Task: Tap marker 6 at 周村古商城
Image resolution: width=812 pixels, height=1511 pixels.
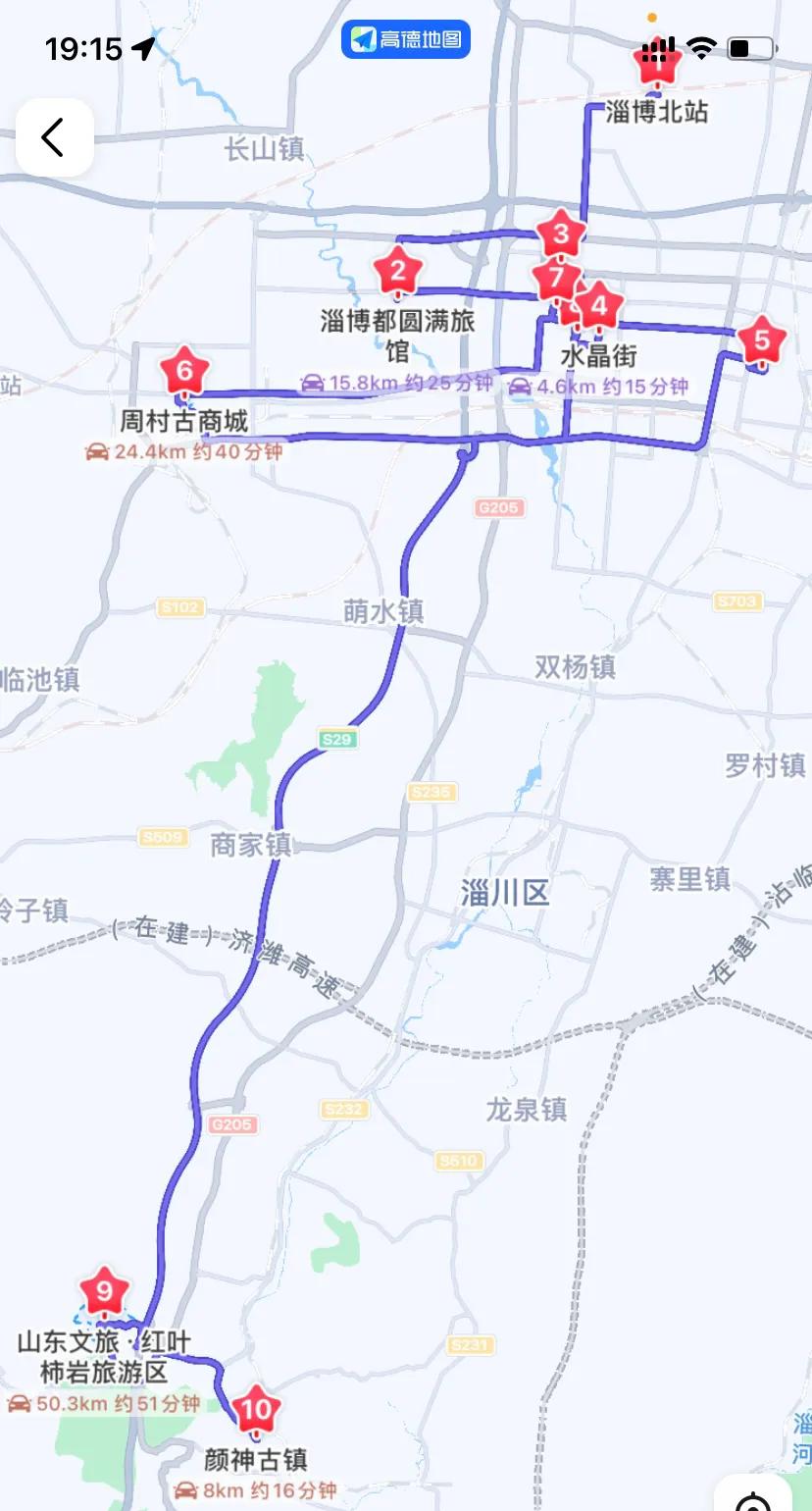Action: tap(184, 371)
